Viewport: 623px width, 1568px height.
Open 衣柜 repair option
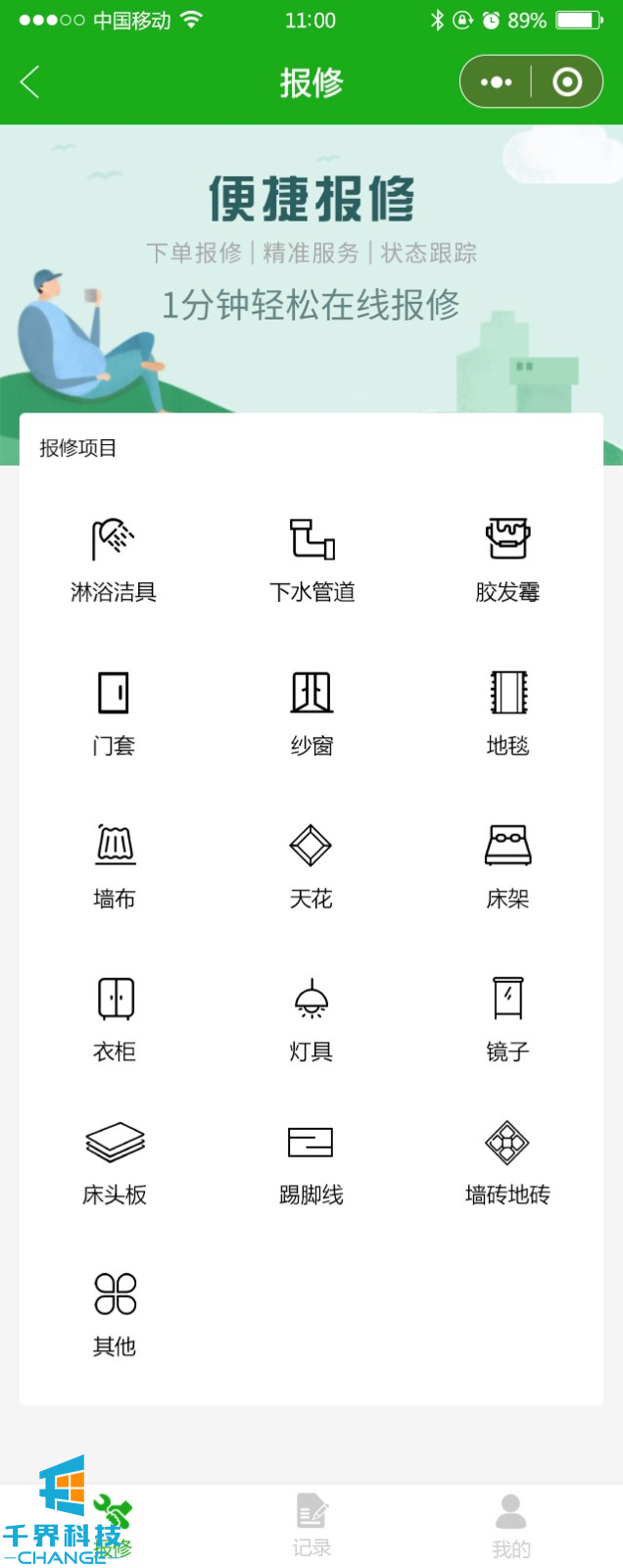pyautogui.click(x=114, y=1018)
